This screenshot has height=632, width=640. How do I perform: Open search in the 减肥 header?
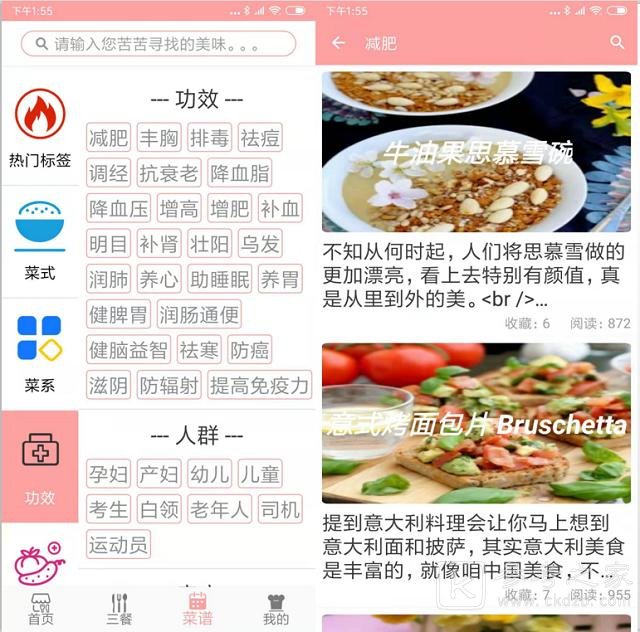(617, 43)
